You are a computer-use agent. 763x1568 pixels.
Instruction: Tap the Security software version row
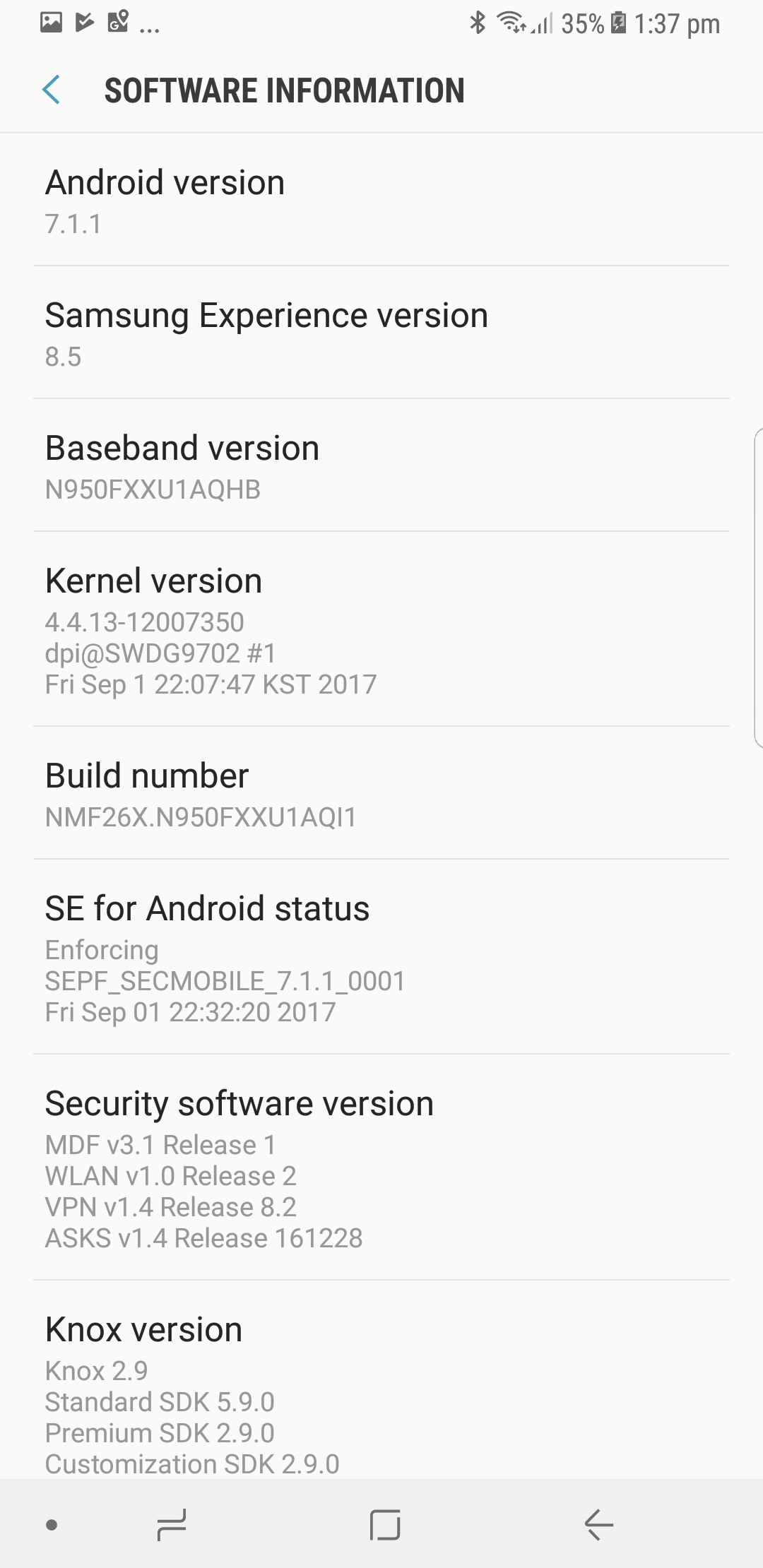pos(381,1168)
